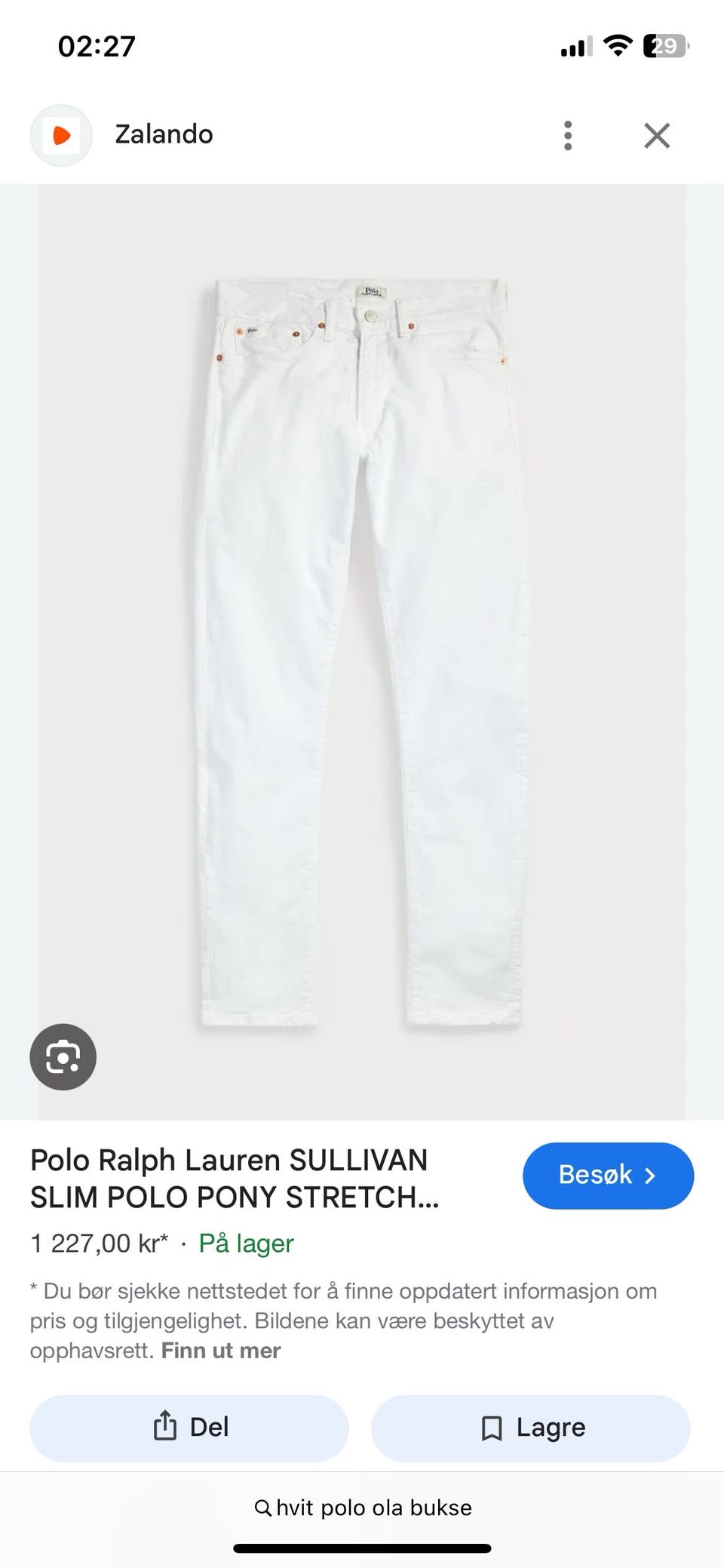Screen dimensions: 724x1568
Task: Open the Zalando source site header
Action: coord(164,135)
